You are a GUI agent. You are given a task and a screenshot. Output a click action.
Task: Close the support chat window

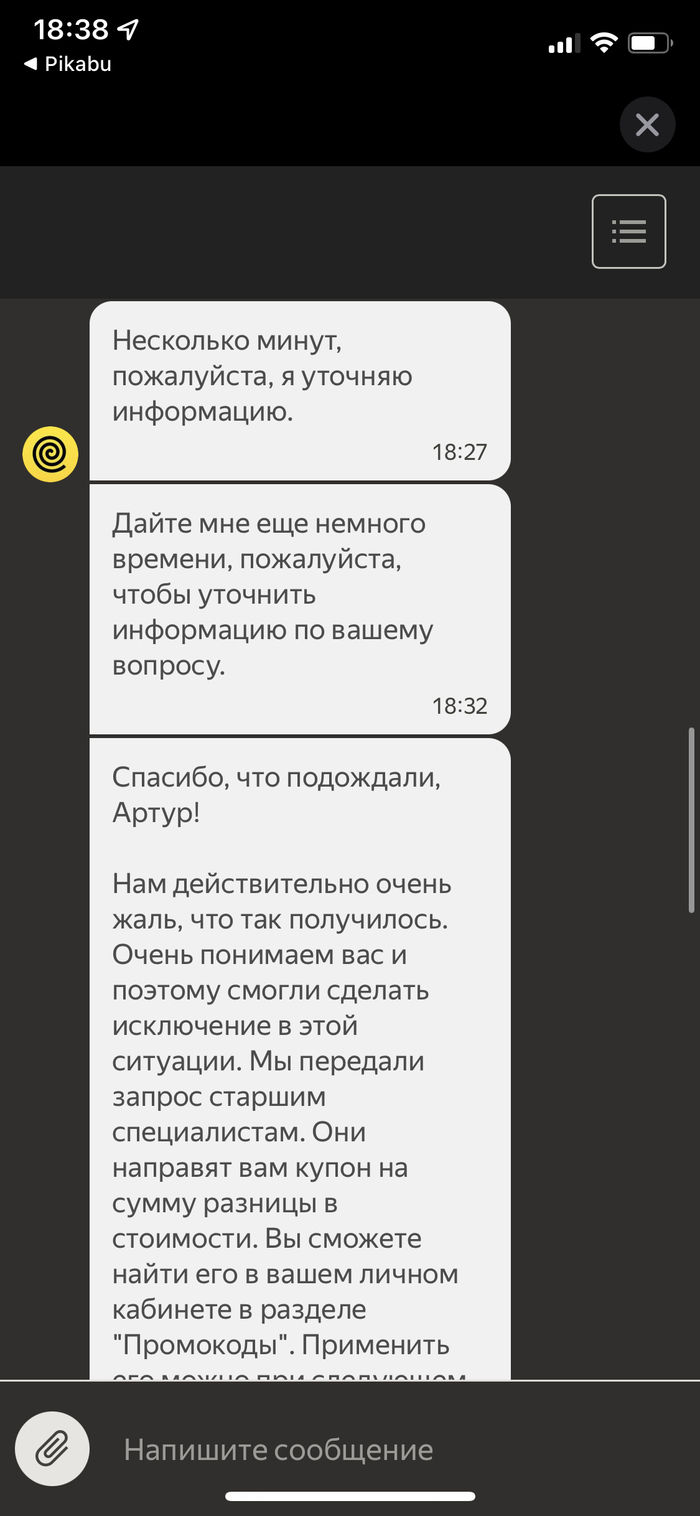pyautogui.click(x=647, y=125)
